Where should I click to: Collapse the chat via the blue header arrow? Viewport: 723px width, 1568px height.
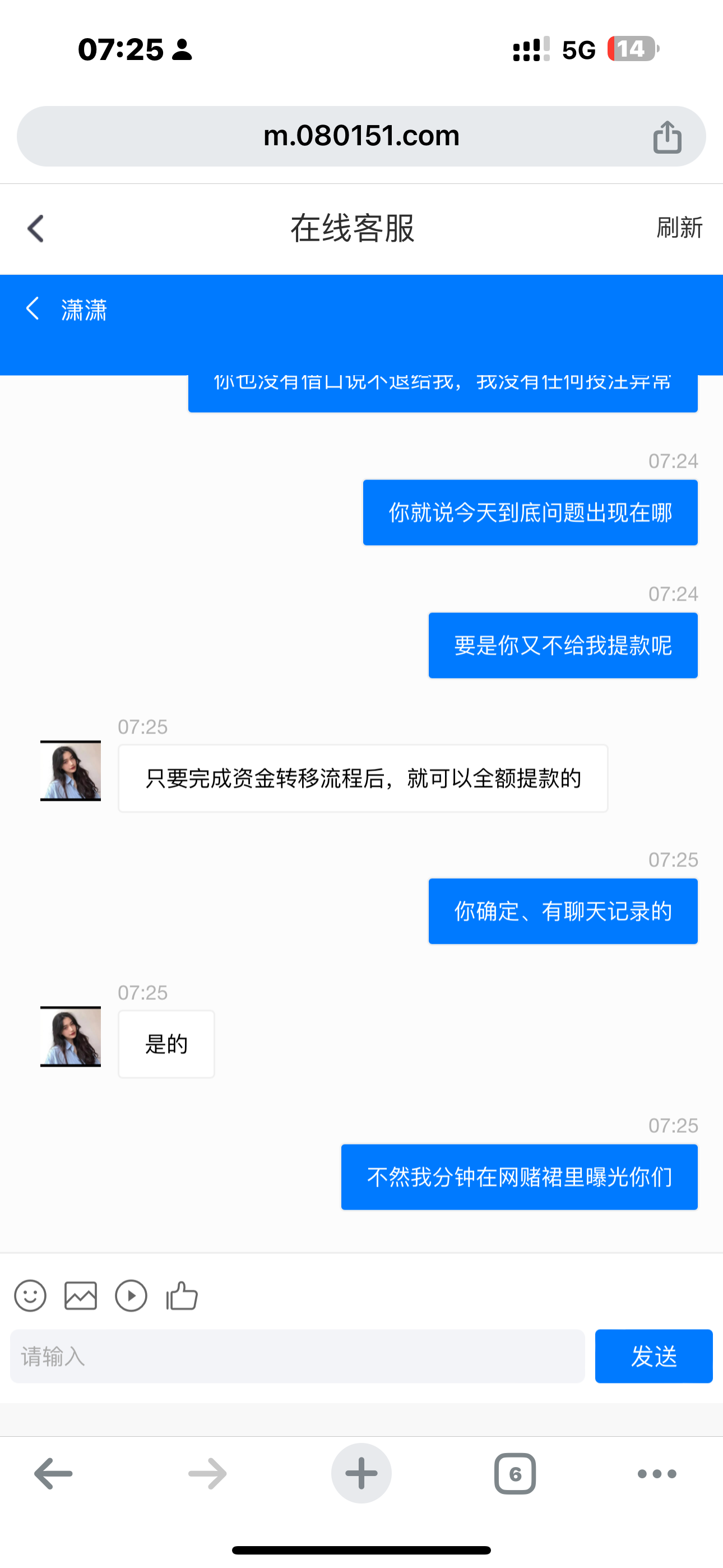(x=34, y=309)
